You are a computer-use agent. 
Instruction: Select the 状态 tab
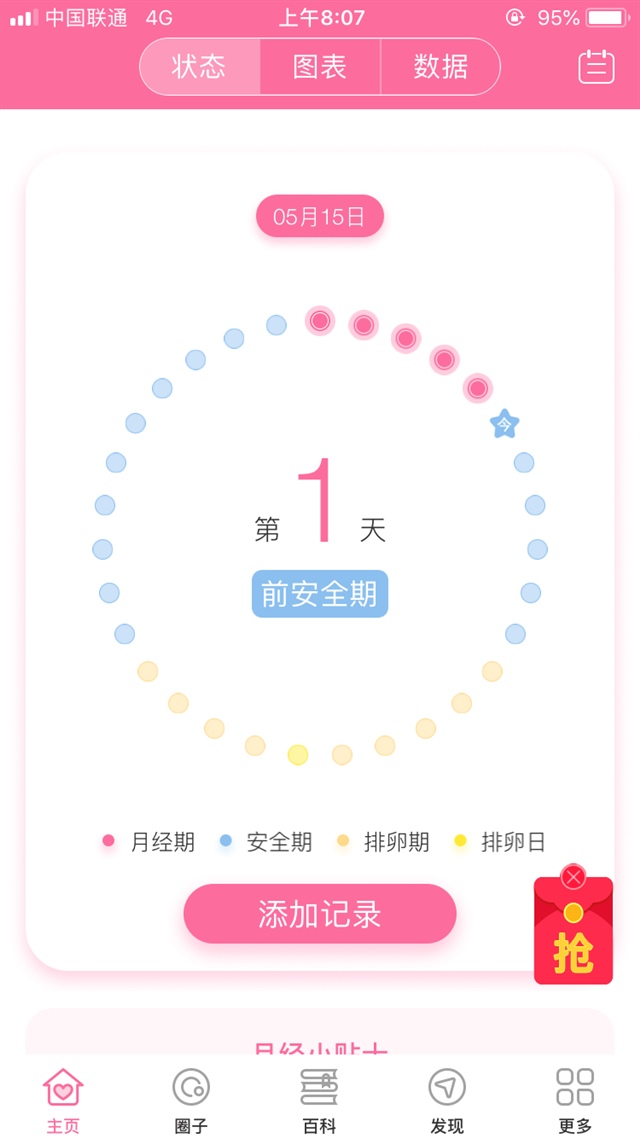click(199, 67)
